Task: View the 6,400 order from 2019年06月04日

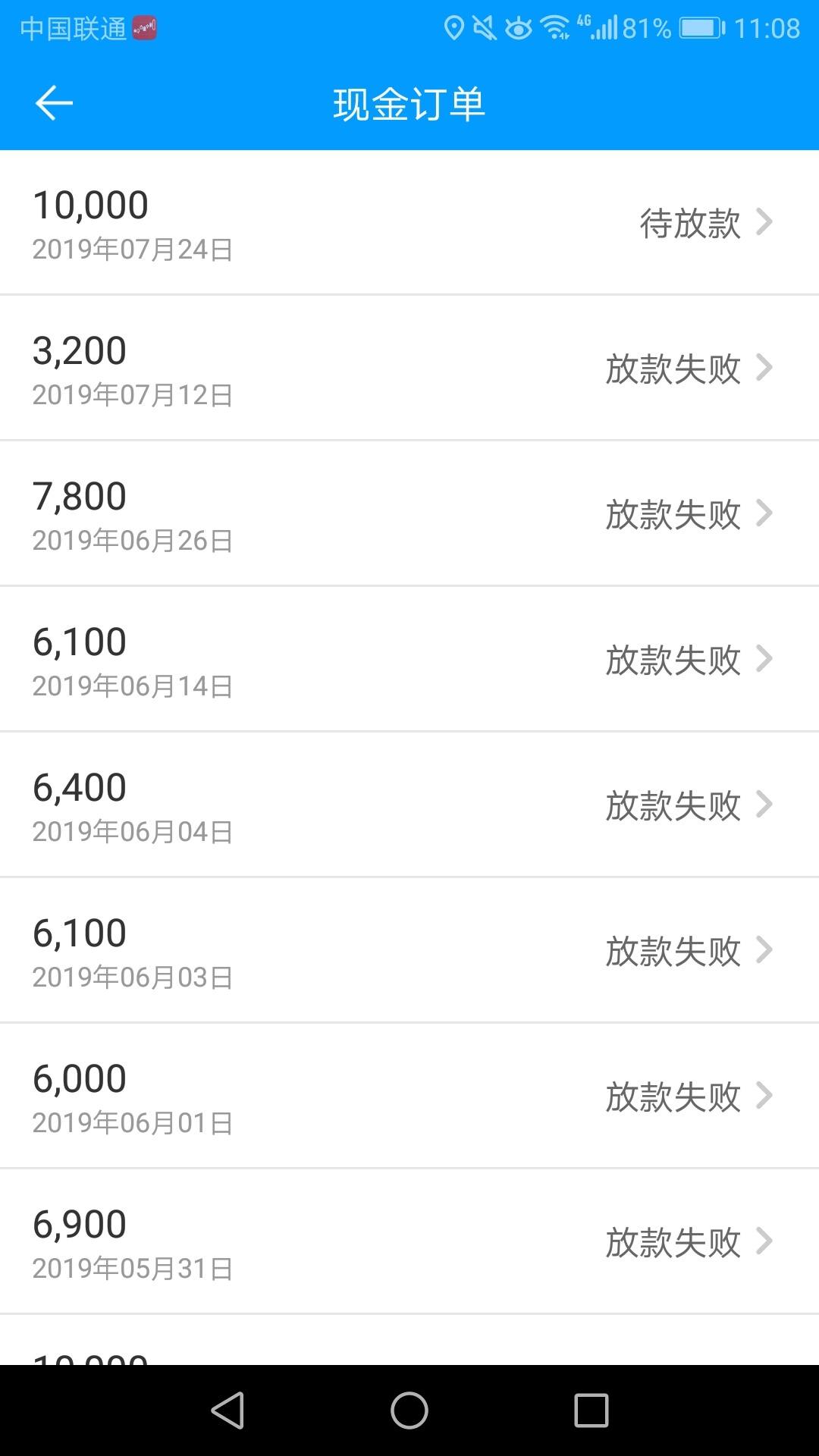Action: tap(409, 805)
